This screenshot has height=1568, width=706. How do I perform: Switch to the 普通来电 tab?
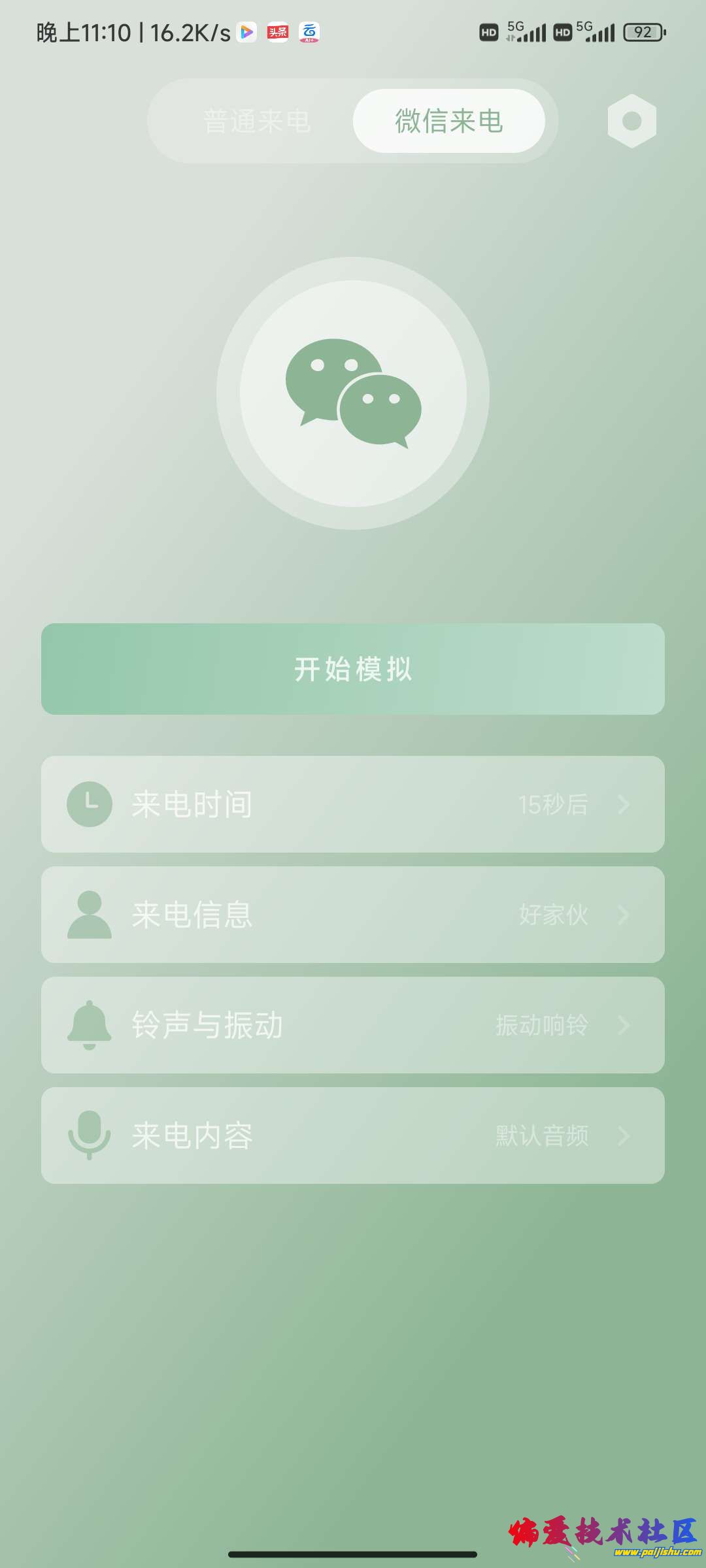[x=257, y=122]
